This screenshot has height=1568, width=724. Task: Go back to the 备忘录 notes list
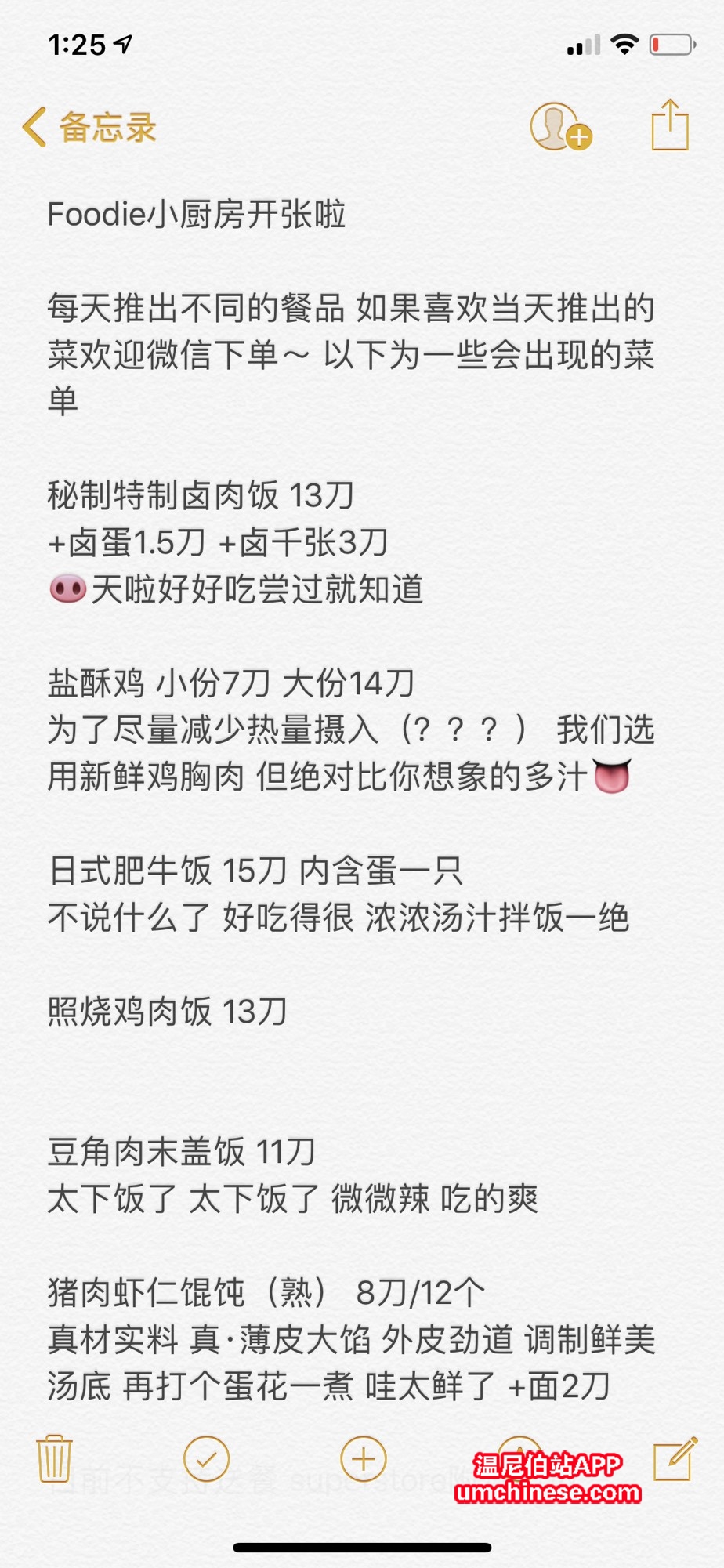88,127
